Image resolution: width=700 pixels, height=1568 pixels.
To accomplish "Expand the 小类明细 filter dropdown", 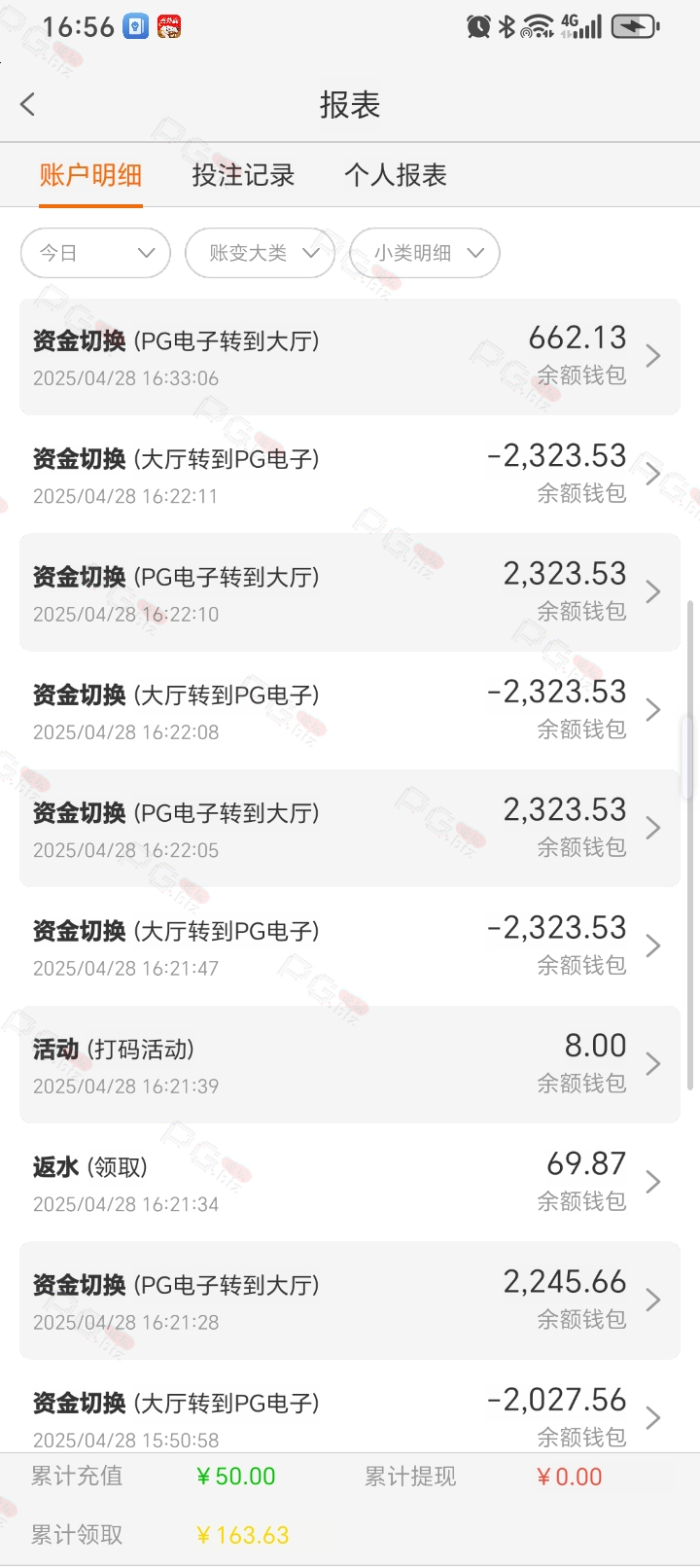I will [x=425, y=253].
